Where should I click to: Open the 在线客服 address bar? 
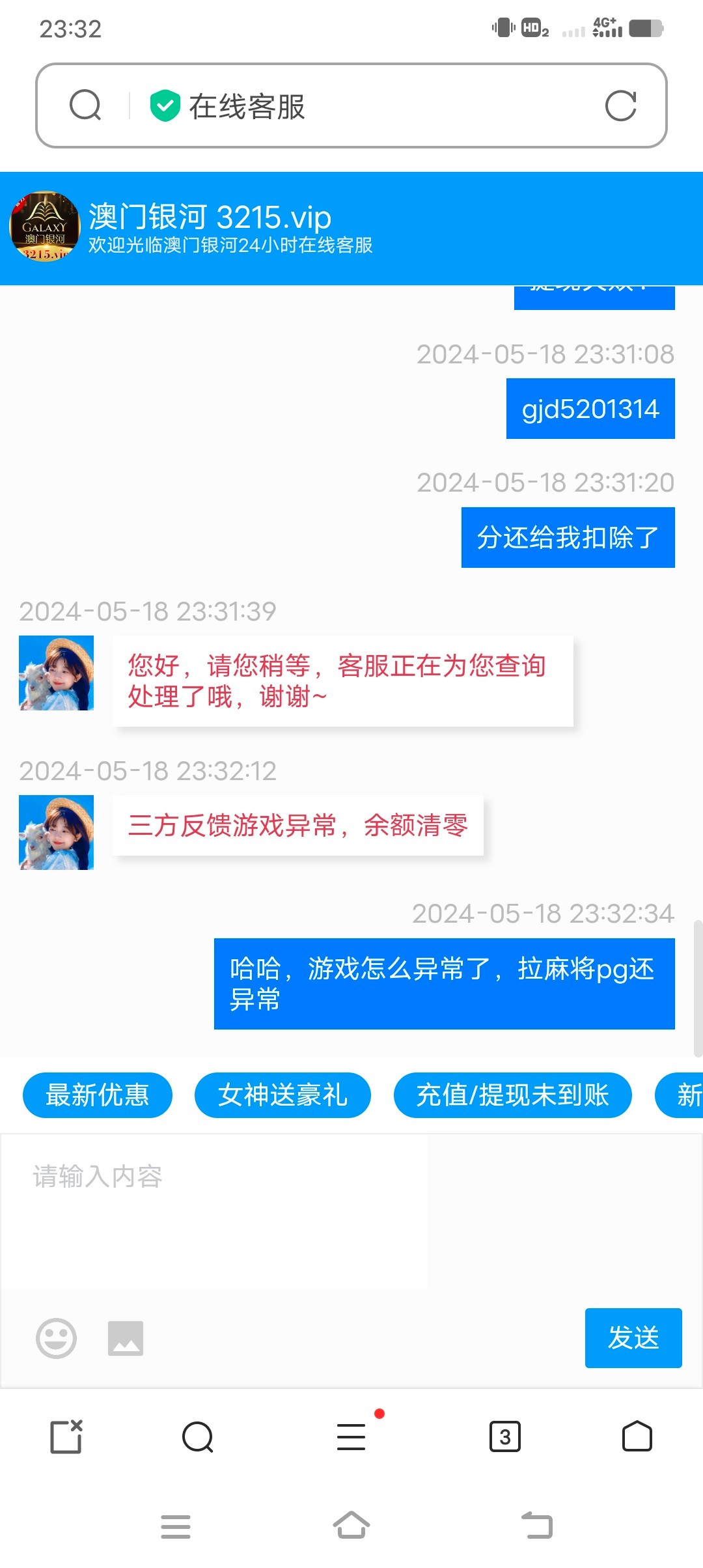tap(365, 105)
